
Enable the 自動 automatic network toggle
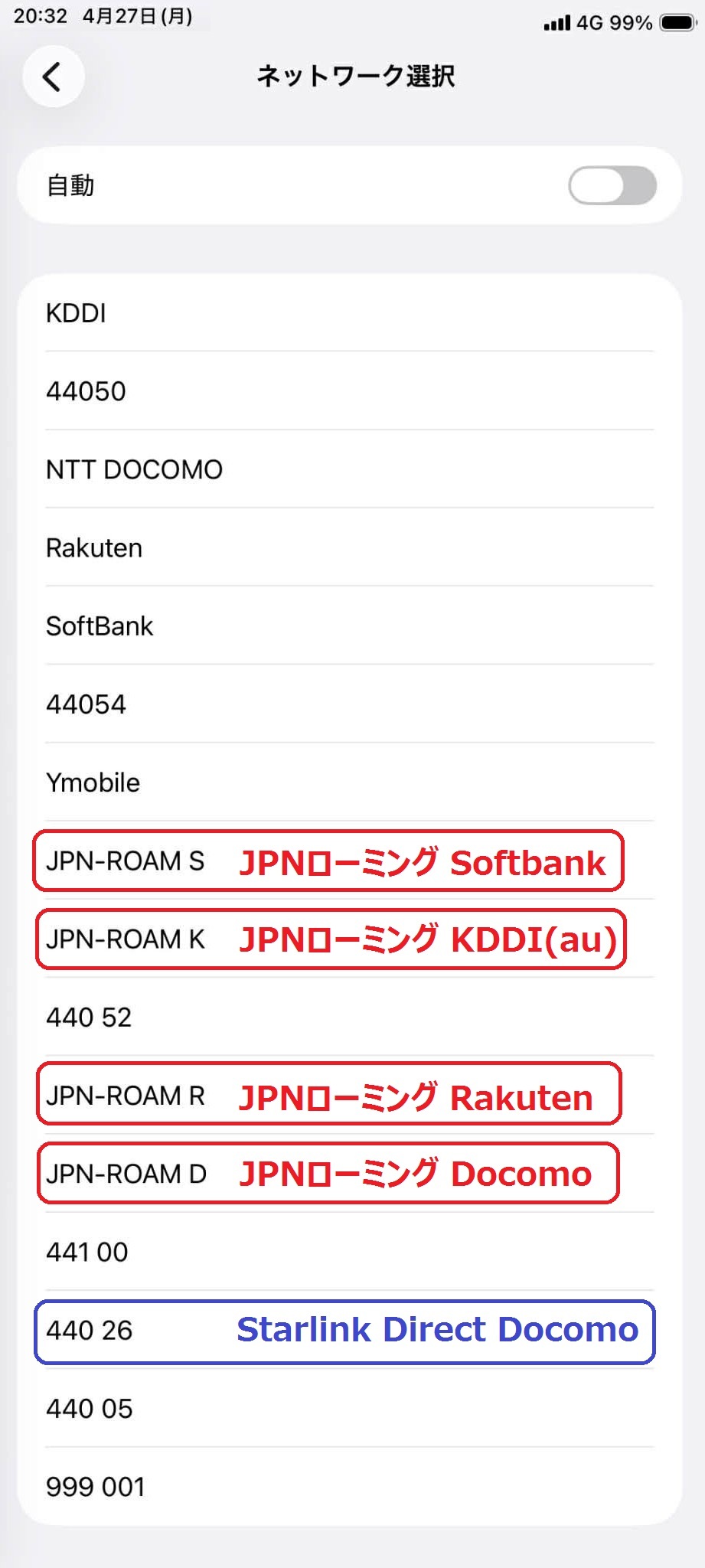point(612,185)
